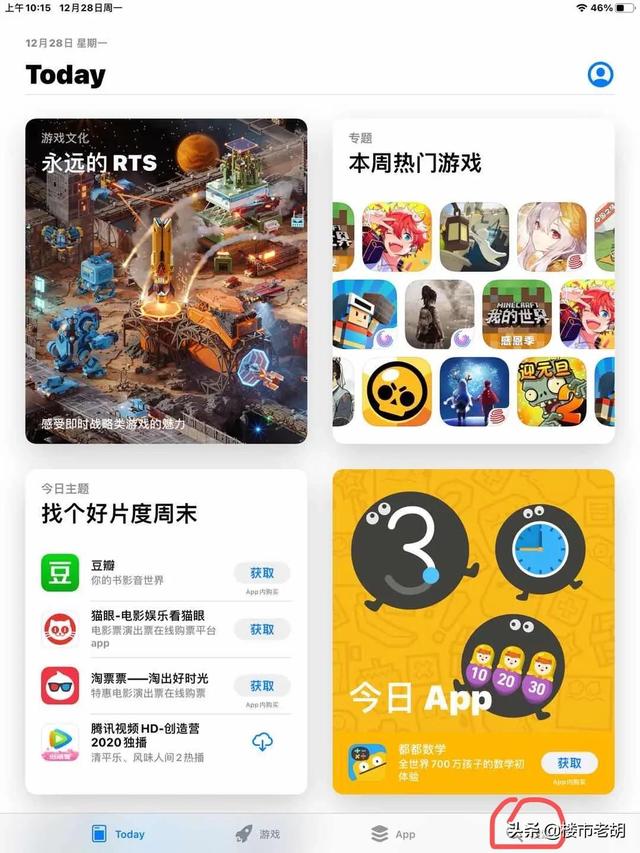Get the 猫眼 movie ticket app
This screenshot has height=853, width=640.
[x=262, y=629]
